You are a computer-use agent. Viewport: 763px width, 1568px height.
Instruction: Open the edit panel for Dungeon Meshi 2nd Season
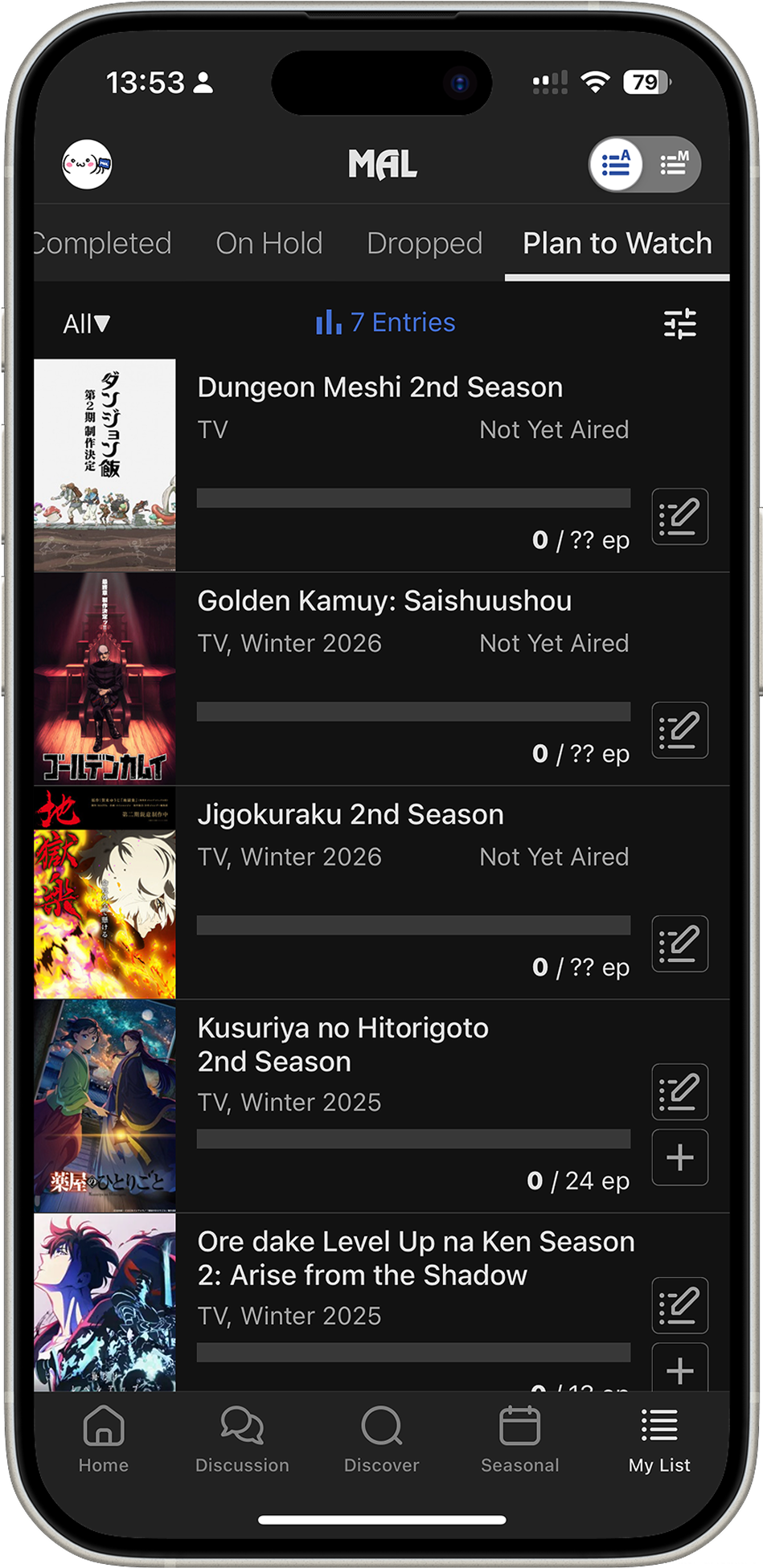pos(679,517)
